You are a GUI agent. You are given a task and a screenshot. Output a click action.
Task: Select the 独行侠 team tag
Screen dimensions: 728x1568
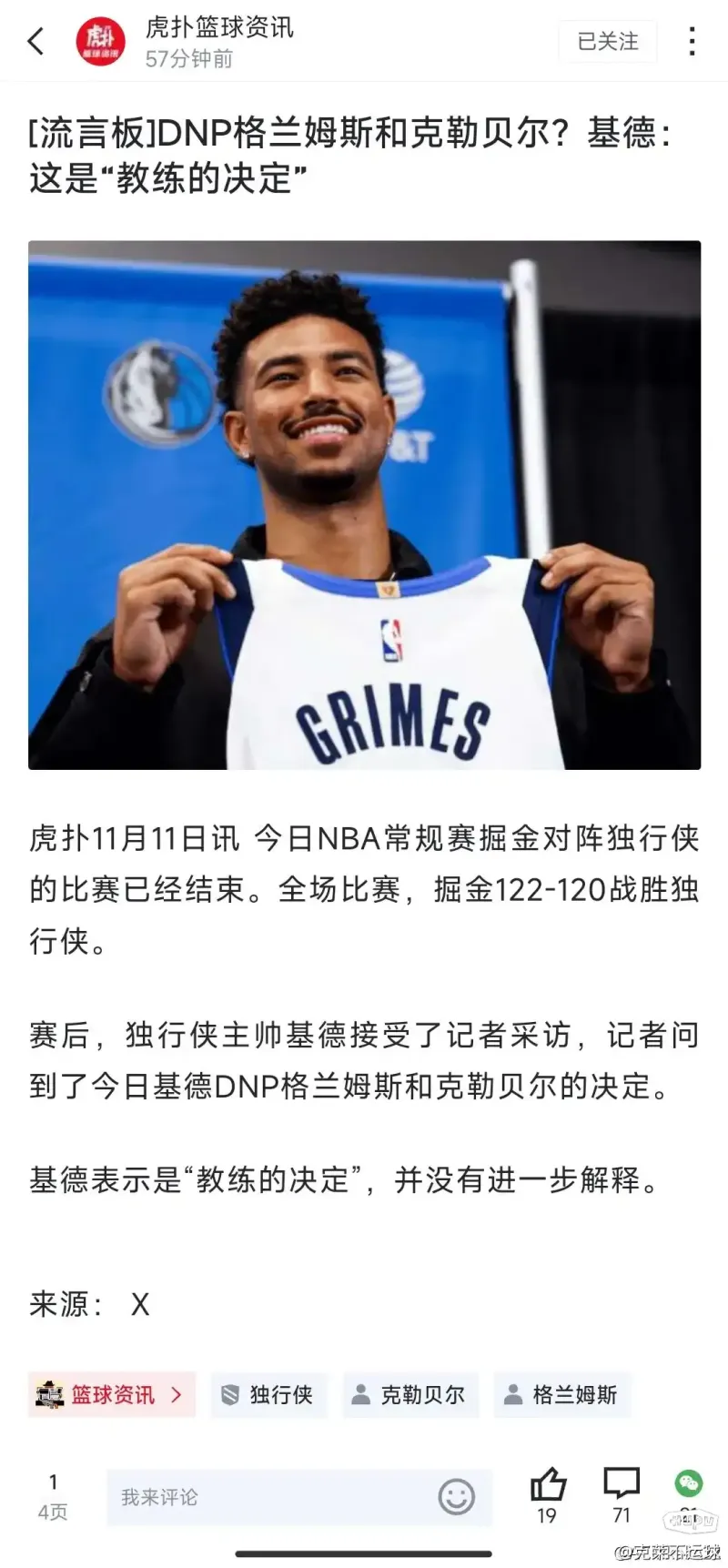click(x=268, y=1394)
